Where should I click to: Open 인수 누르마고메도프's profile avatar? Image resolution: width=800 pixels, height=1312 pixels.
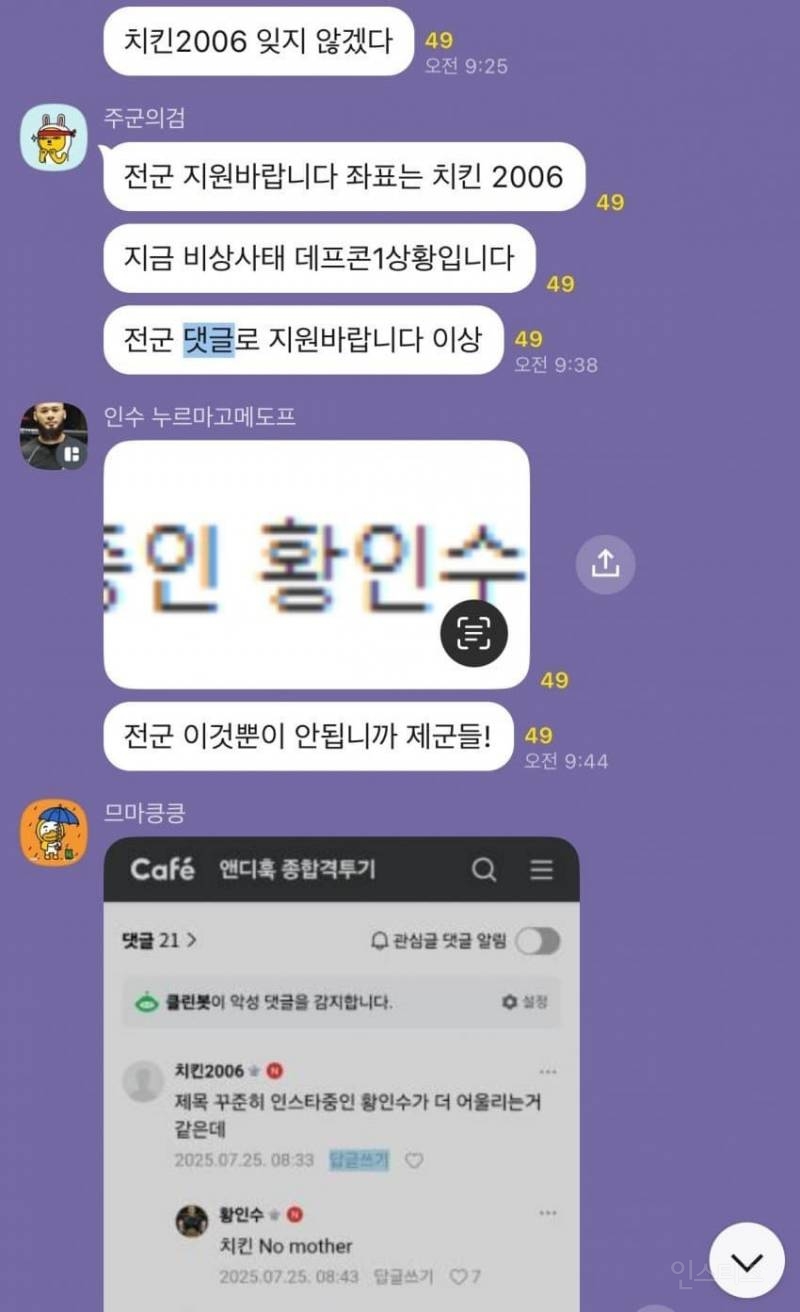pyautogui.click(x=54, y=436)
